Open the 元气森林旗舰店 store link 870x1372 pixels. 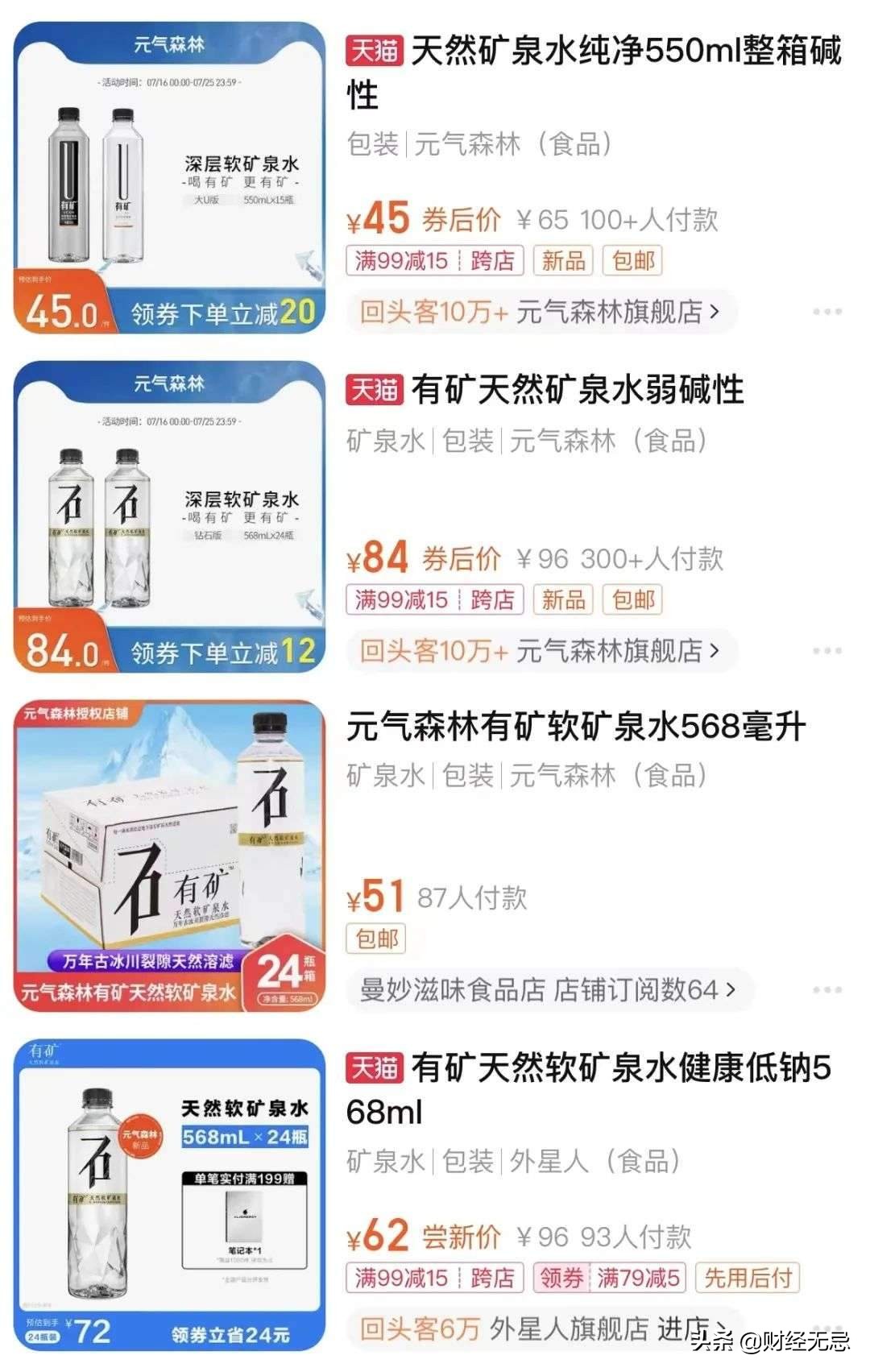[611, 312]
